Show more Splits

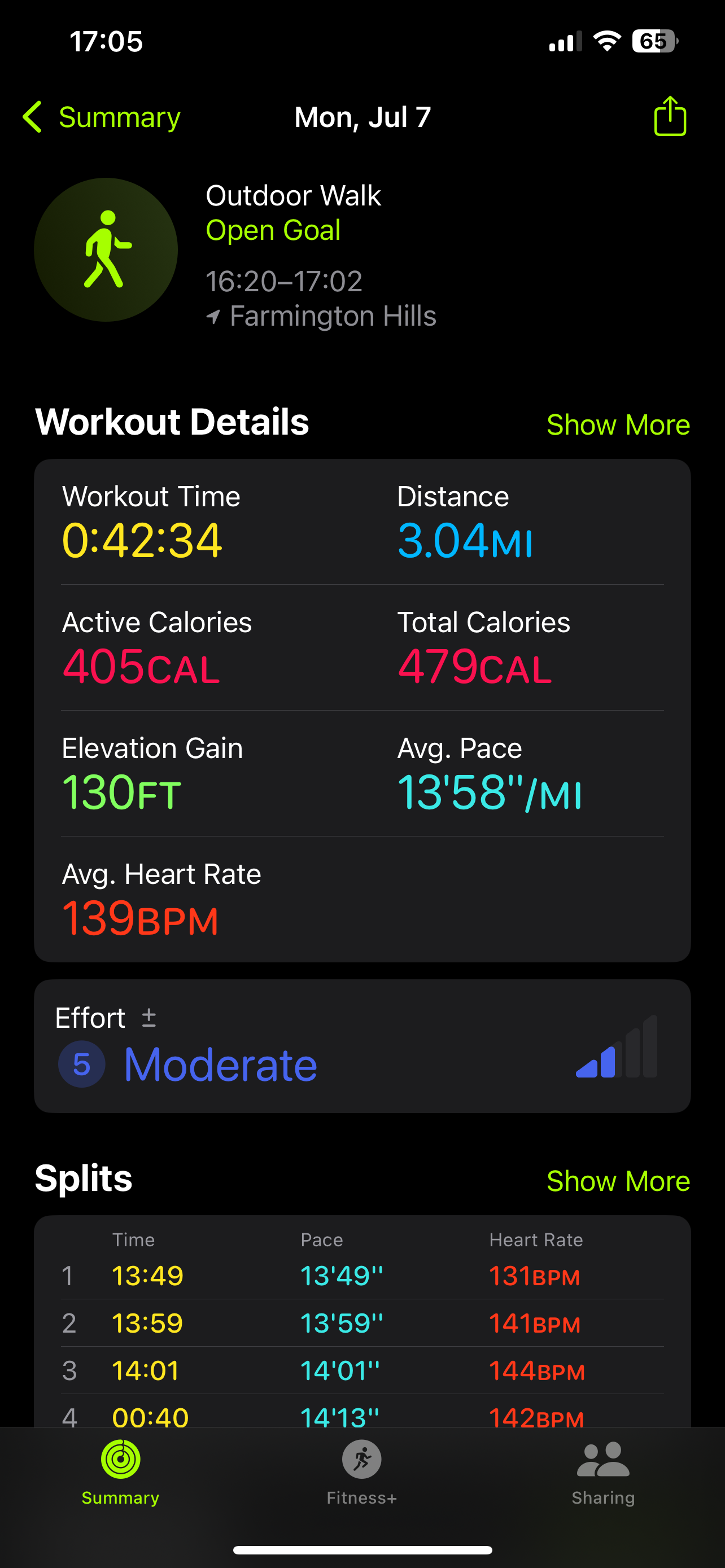point(617,1181)
